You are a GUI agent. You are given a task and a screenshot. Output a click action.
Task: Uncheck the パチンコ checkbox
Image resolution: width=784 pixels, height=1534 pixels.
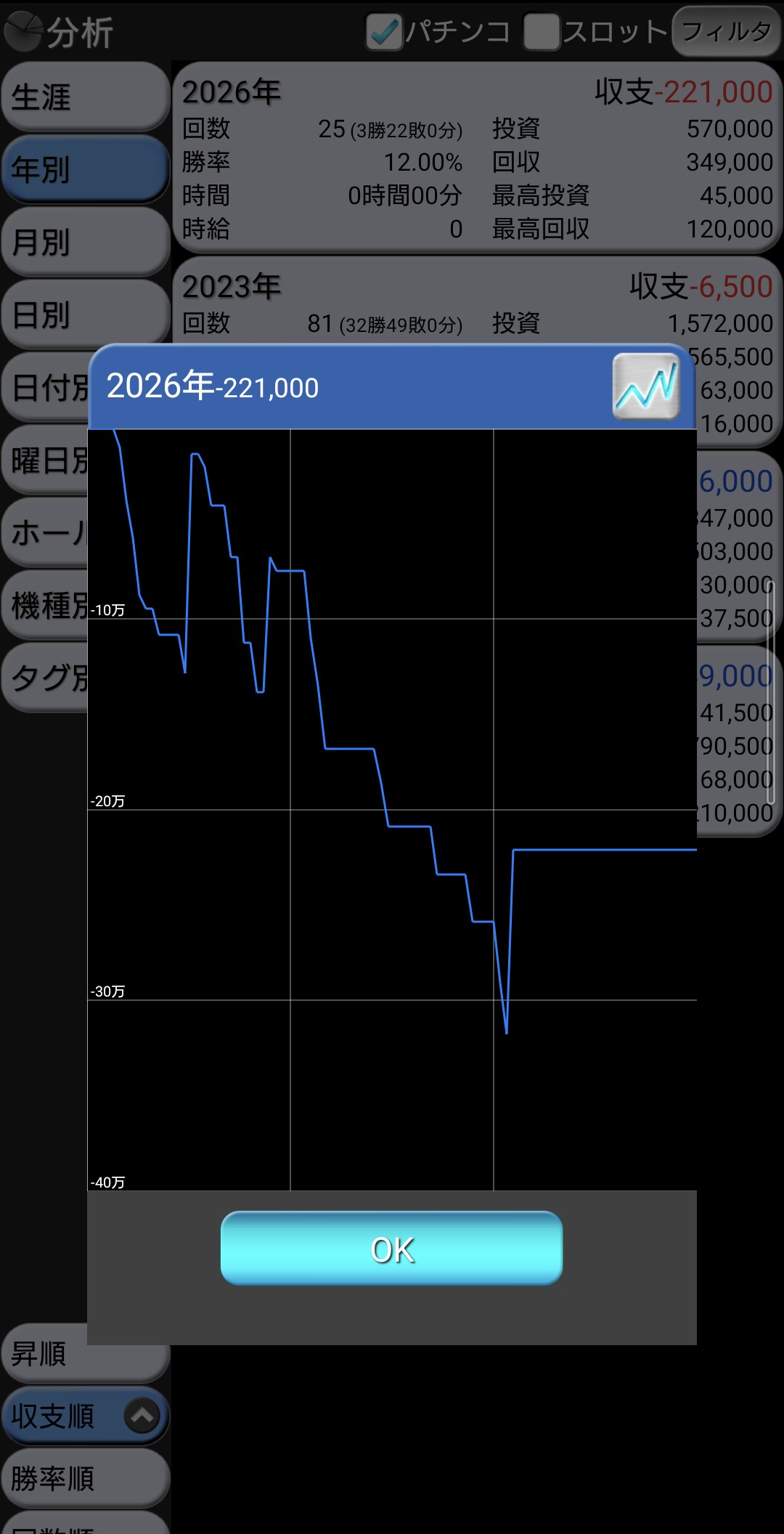pyautogui.click(x=384, y=32)
